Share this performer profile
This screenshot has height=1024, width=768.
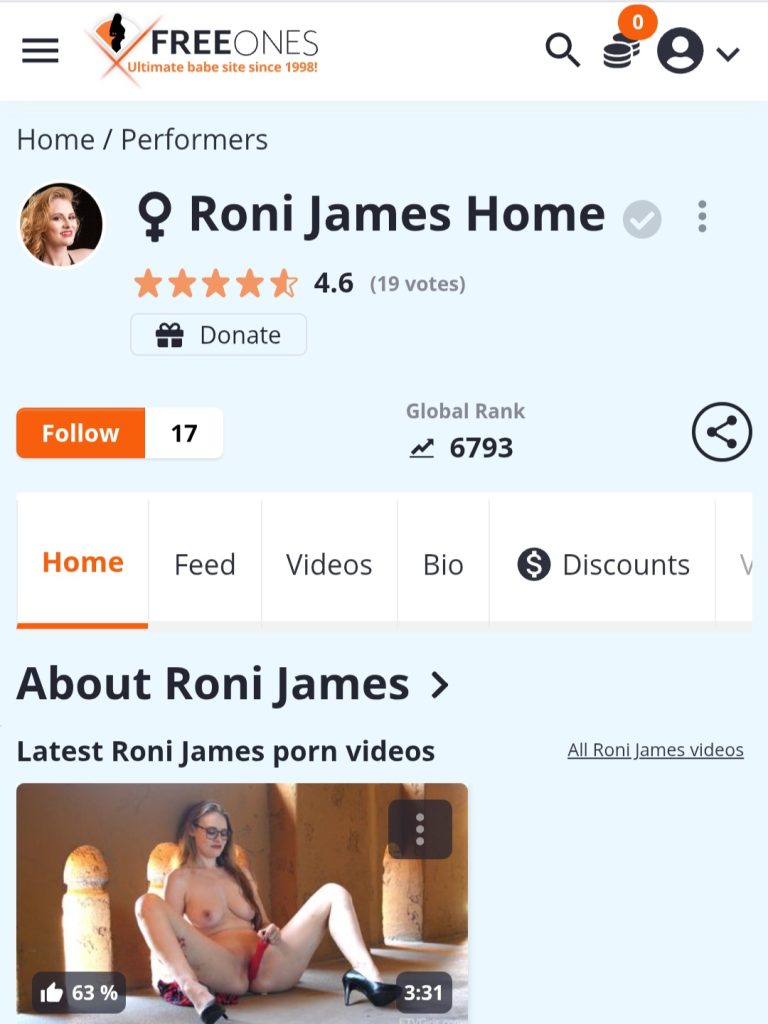click(721, 432)
